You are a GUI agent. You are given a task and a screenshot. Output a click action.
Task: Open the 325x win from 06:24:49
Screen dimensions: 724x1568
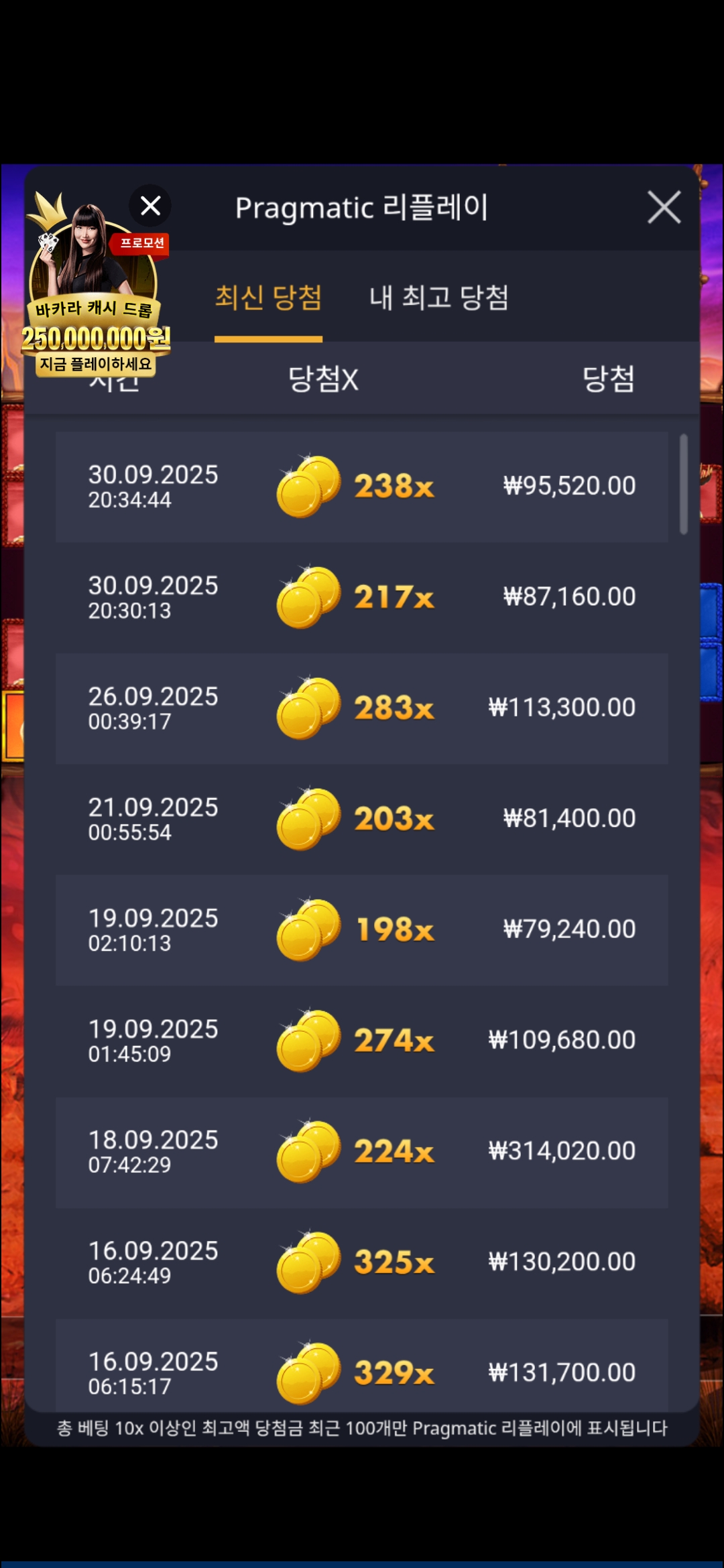pos(362,1262)
